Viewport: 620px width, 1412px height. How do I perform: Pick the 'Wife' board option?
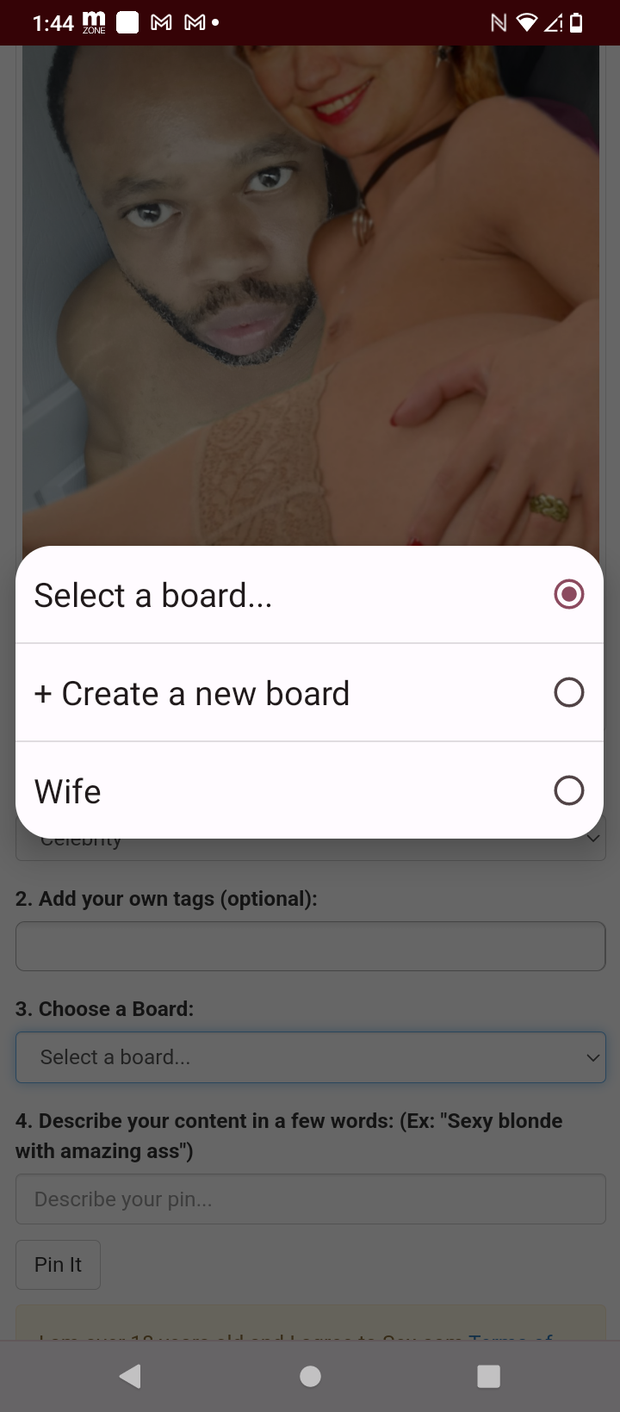[309, 791]
